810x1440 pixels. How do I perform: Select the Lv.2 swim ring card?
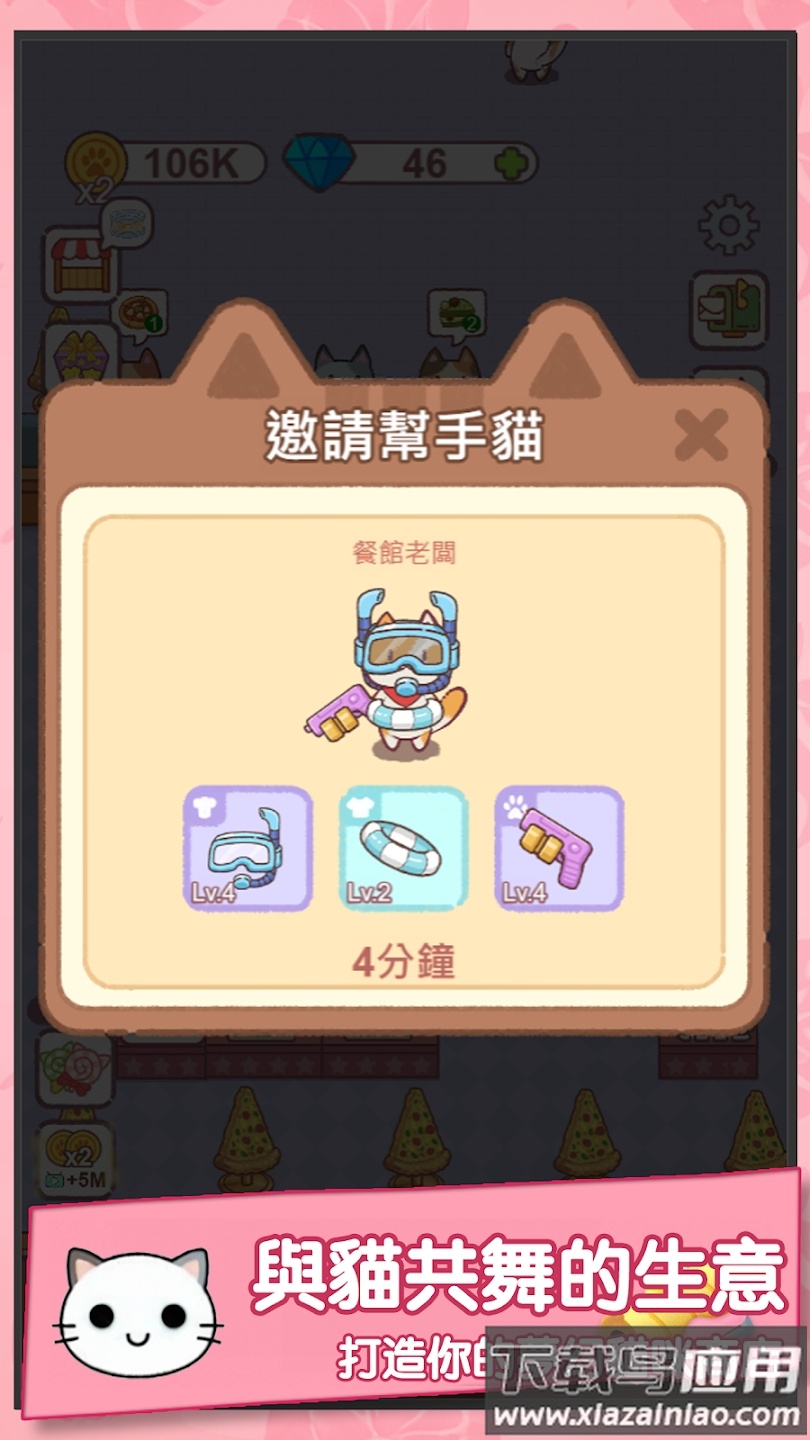pyautogui.click(x=402, y=850)
